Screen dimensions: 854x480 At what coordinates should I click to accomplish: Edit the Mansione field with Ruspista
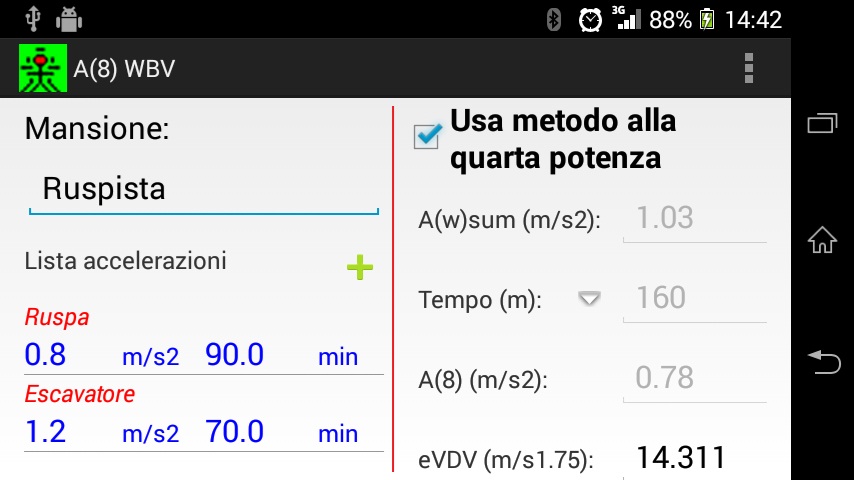pos(204,189)
